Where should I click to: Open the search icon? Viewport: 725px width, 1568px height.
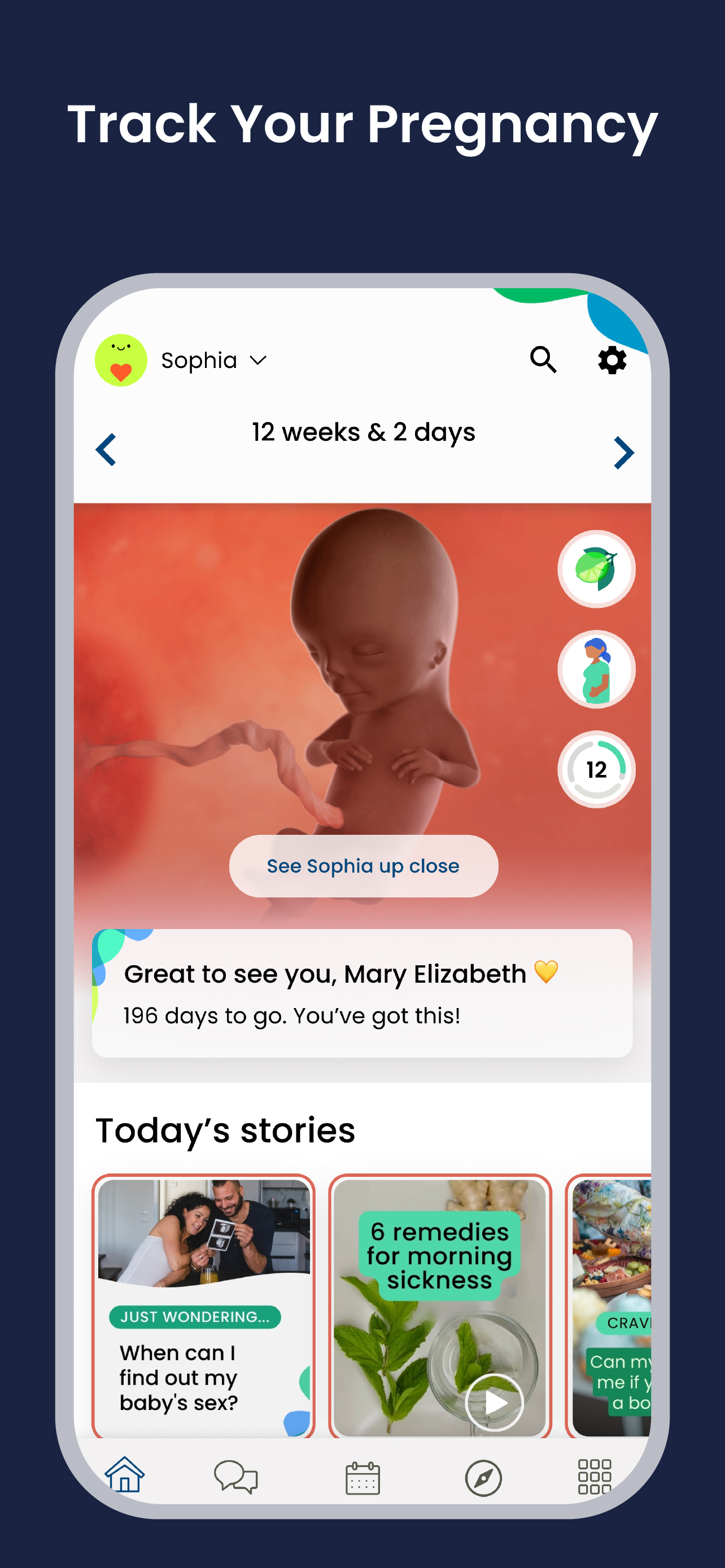point(543,360)
